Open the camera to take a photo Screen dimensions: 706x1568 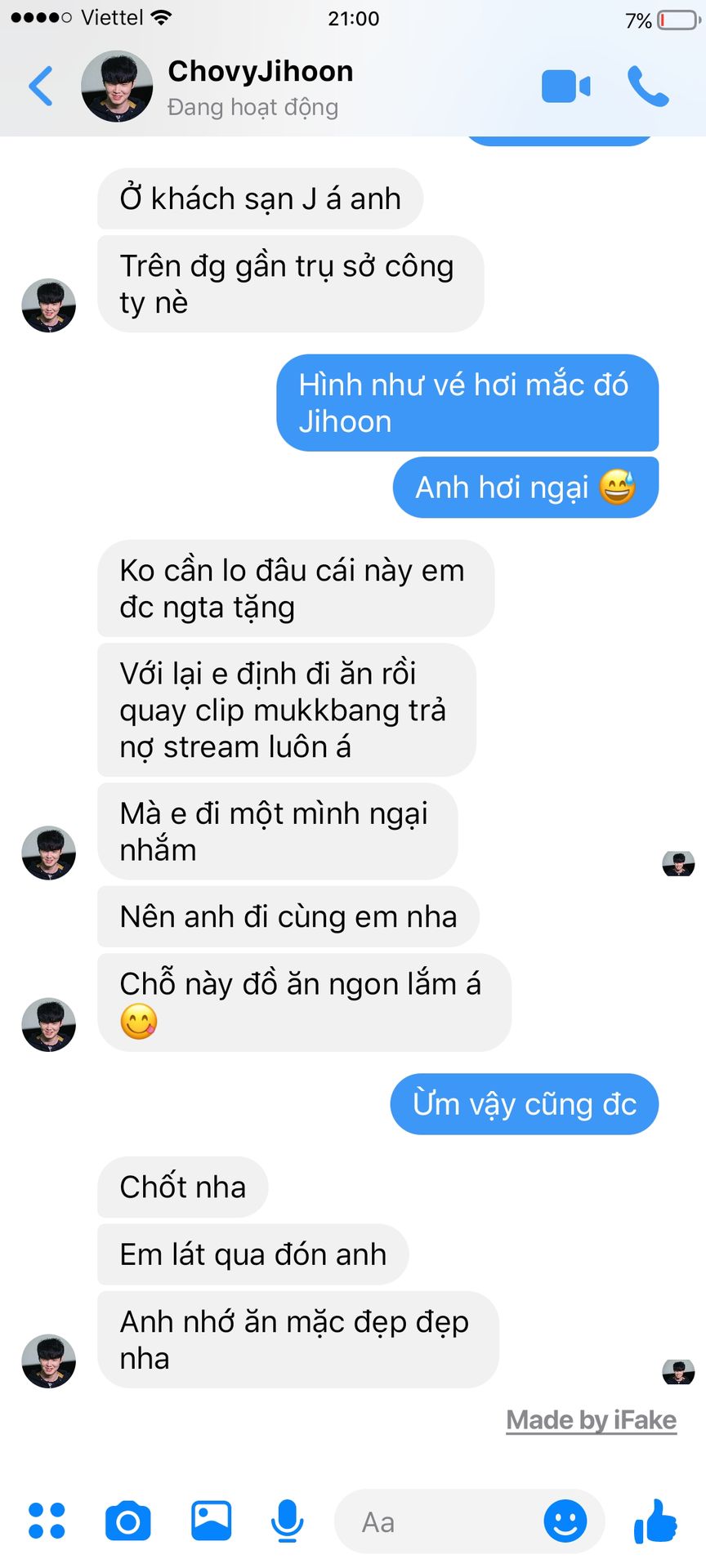[x=128, y=1521]
